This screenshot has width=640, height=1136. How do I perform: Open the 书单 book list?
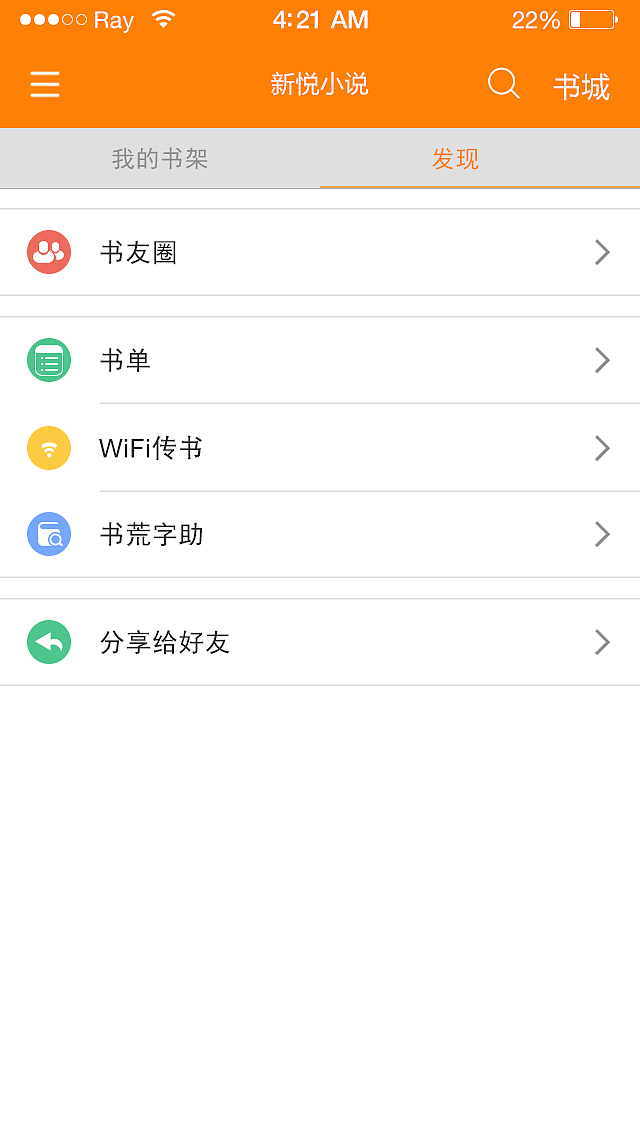click(320, 360)
